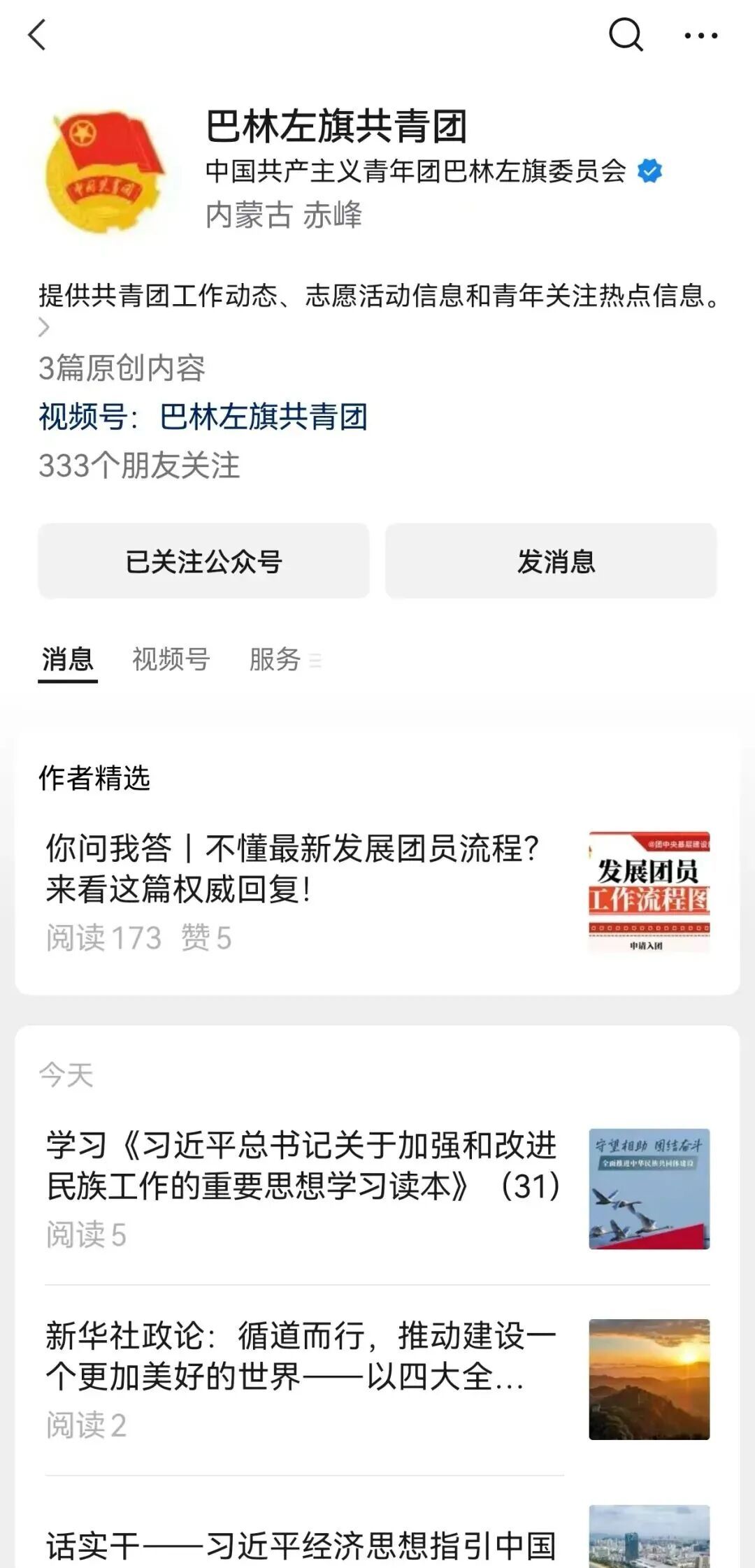Screen dimensions: 755x1568
Task: Switch to the 视频号 tab
Action: click(171, 659)
